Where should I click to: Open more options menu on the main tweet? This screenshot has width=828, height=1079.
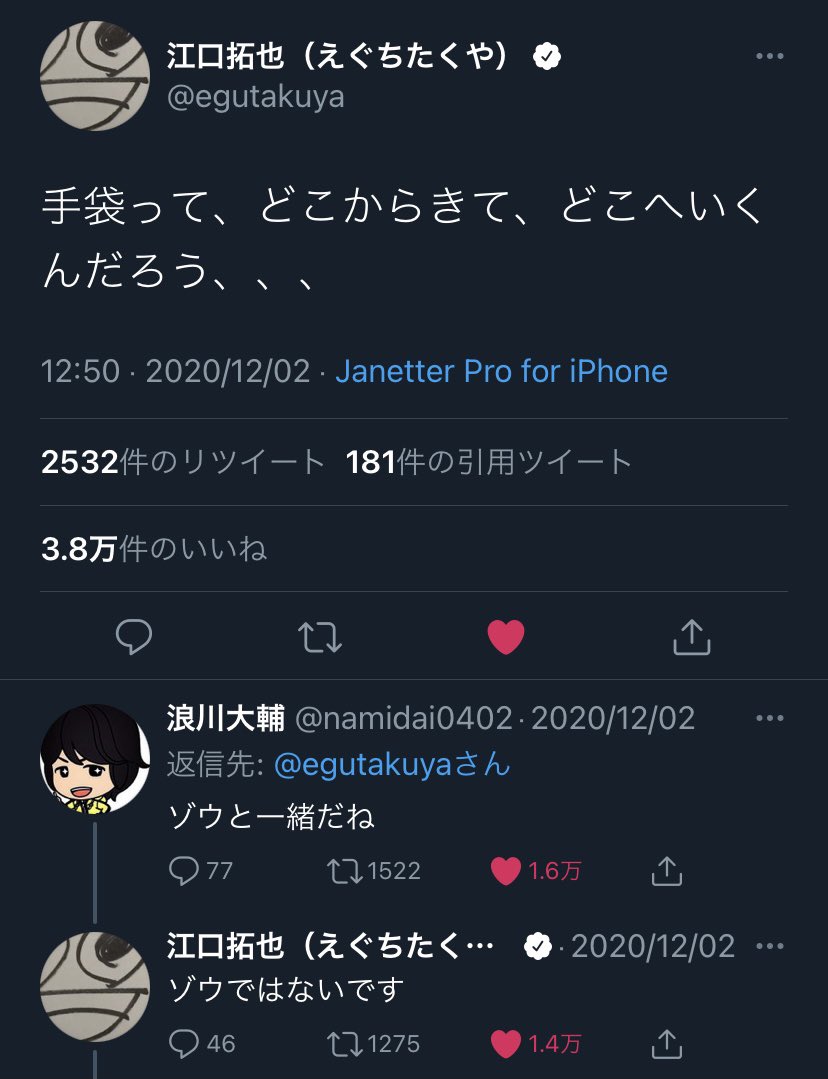click(769, 55)
